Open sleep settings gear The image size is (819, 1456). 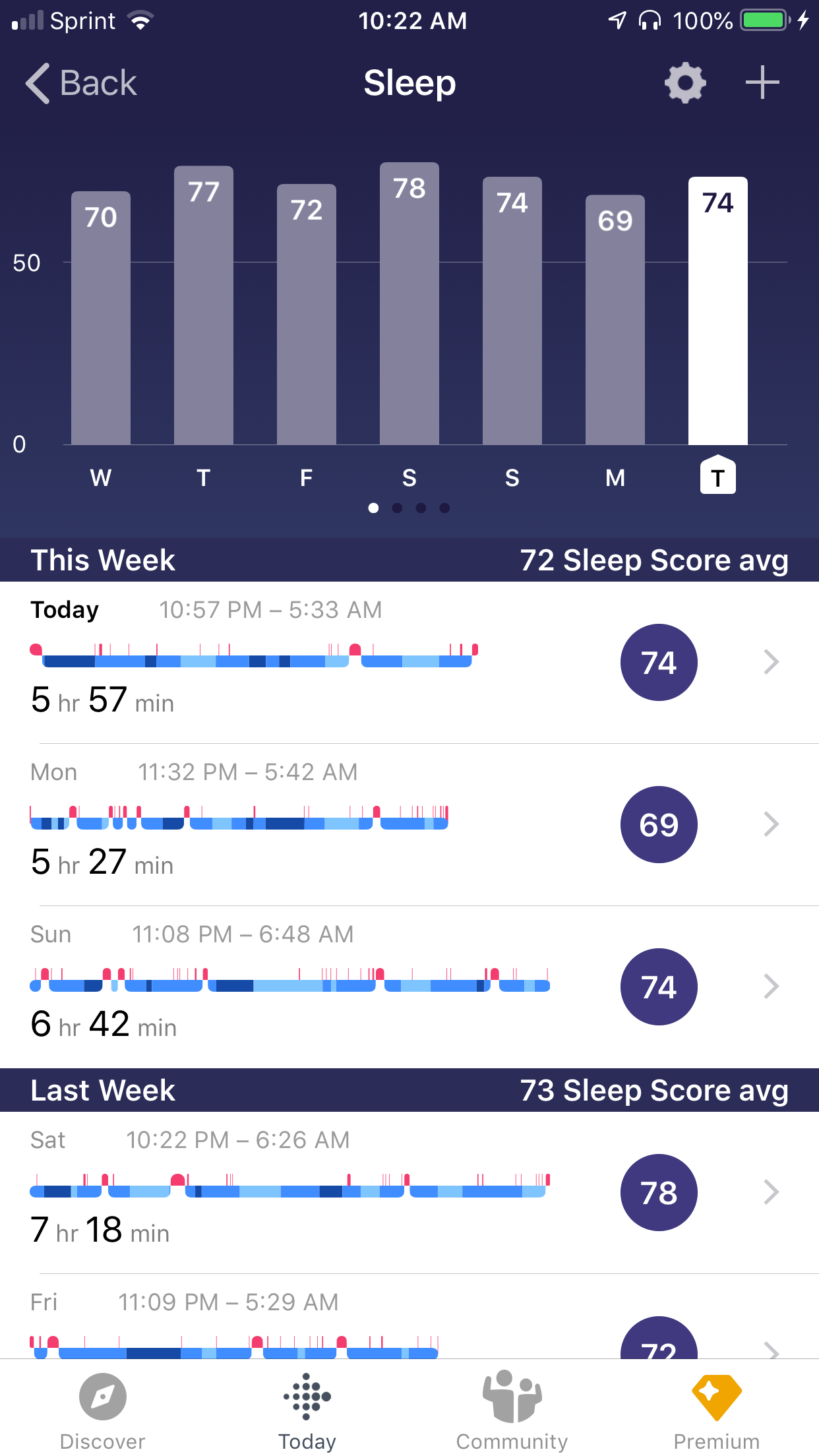(x=685, y=83)
